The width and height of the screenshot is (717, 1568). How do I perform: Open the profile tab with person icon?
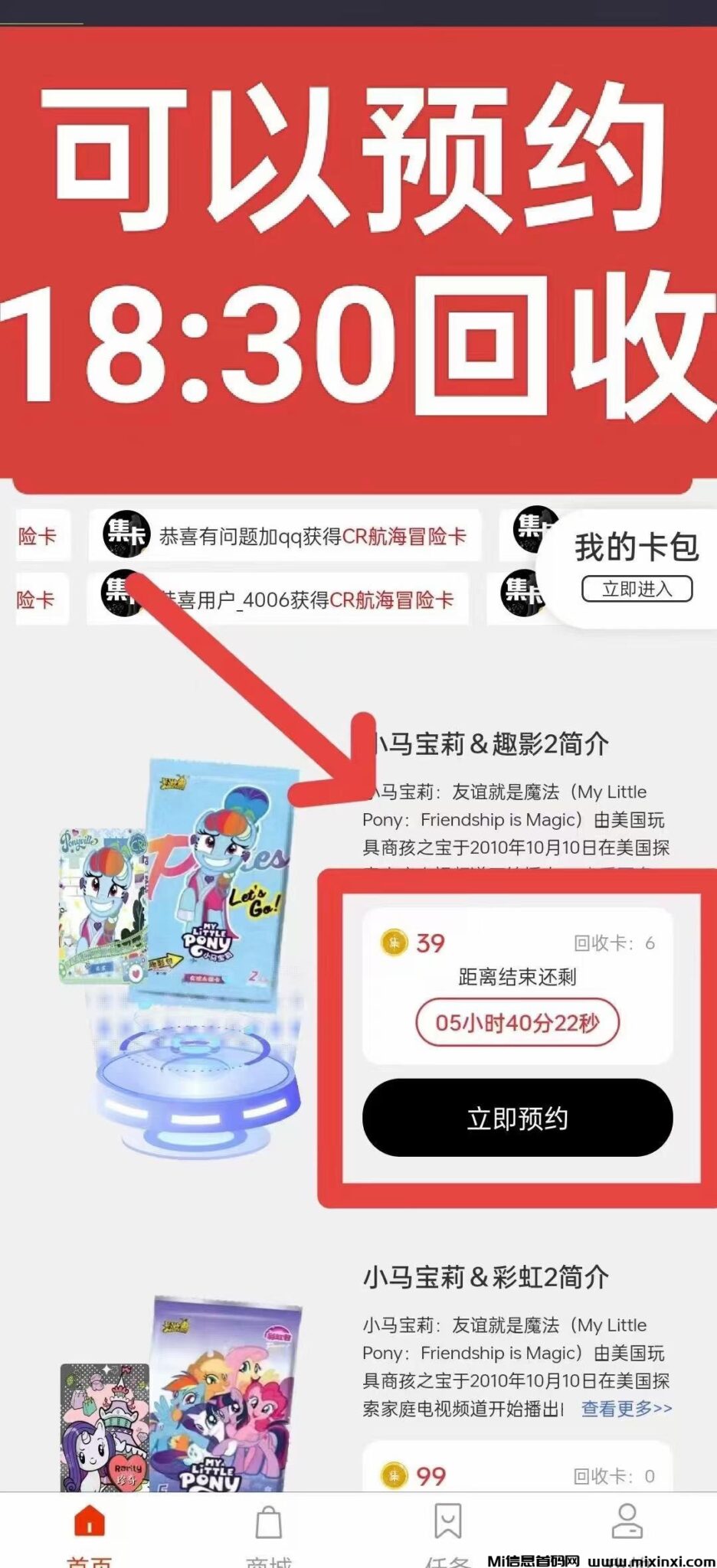pyautogui.click(x=627, y=1524)
